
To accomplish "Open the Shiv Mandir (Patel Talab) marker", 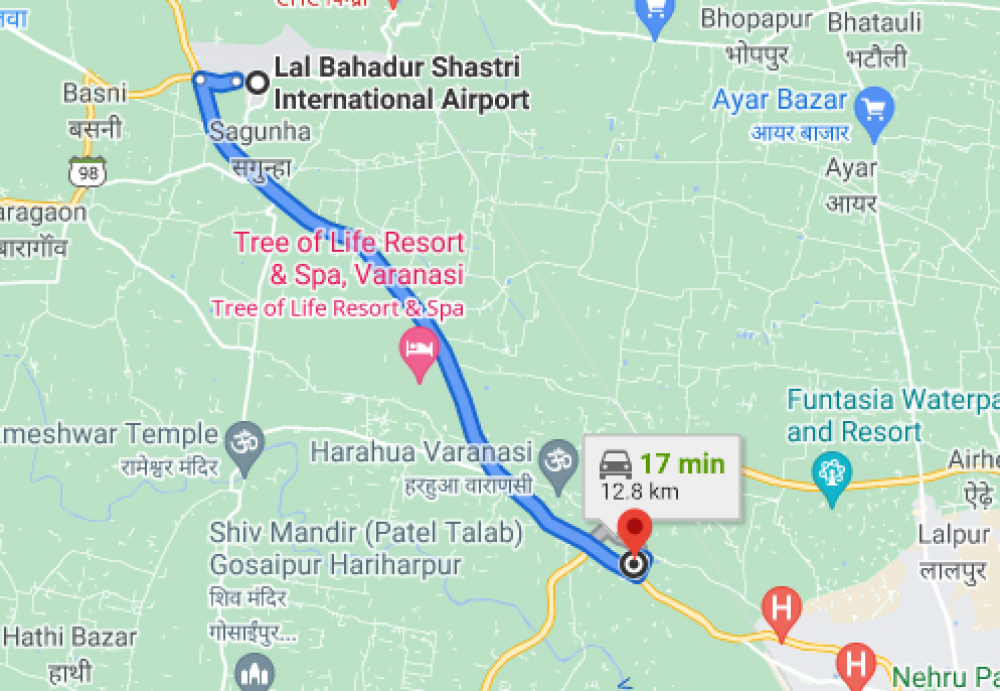I will coord(256,670).
